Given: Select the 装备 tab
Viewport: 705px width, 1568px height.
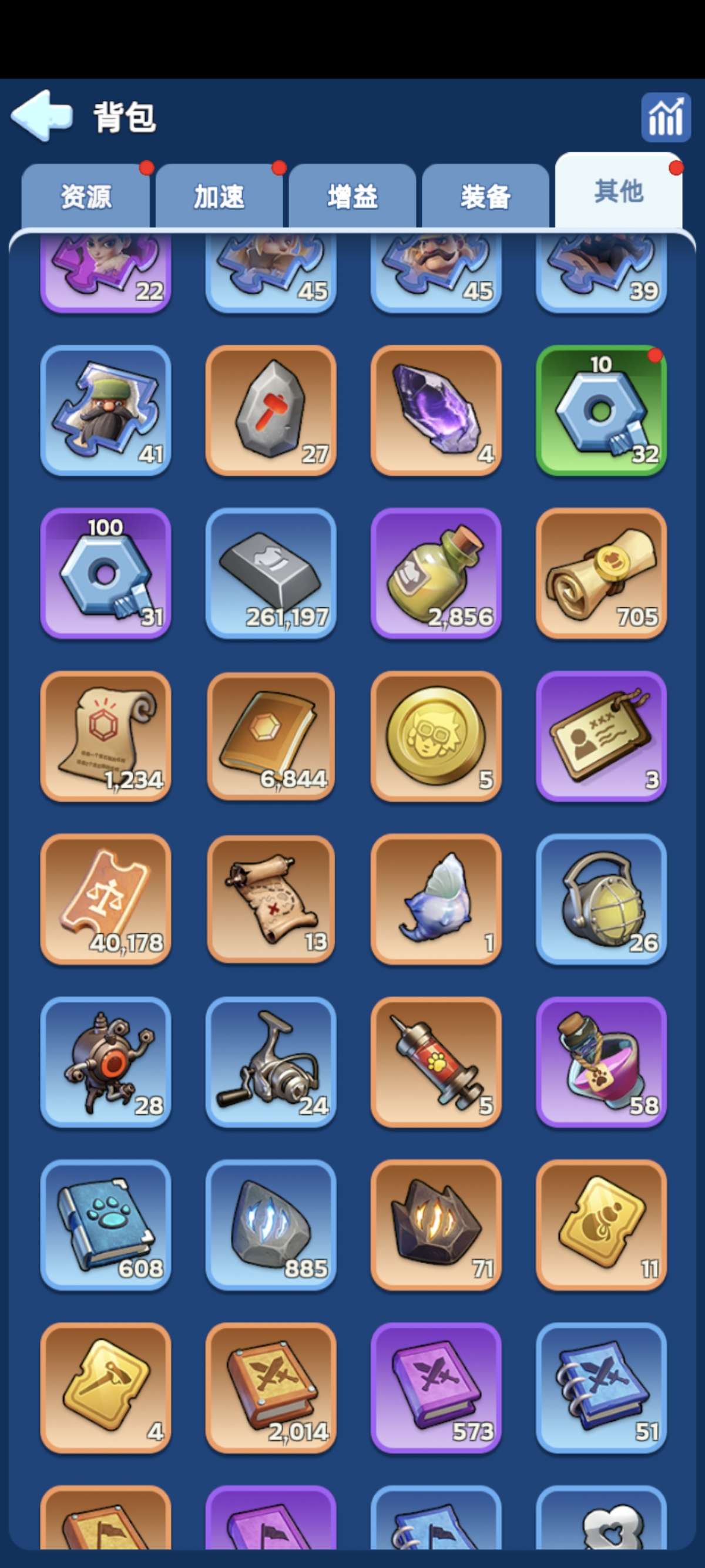Looking at the screenshot, I should [x=485, y=197].
